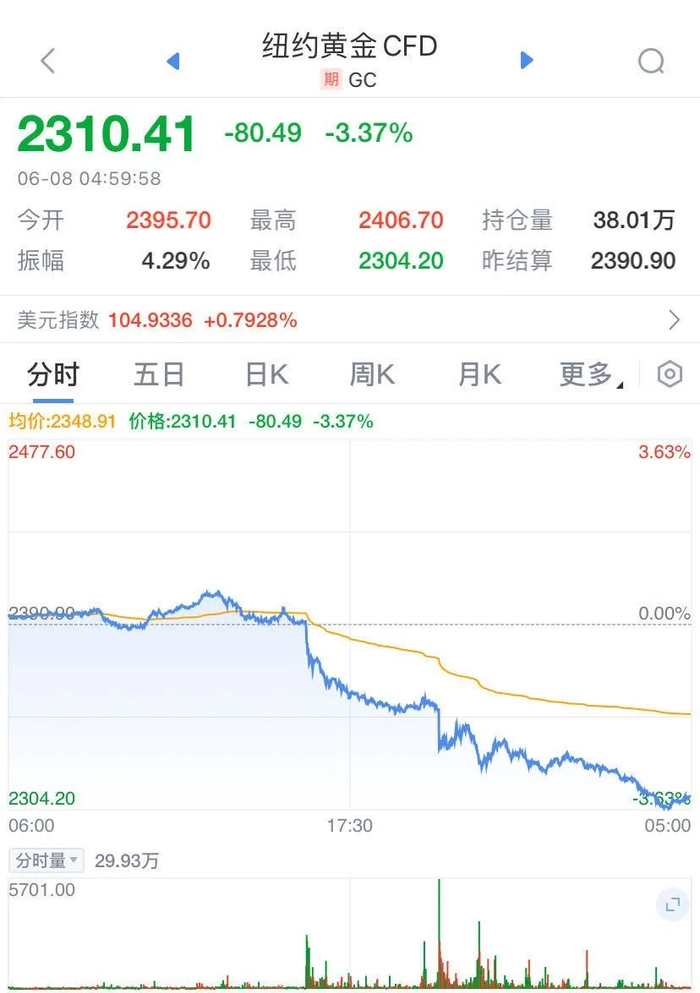Switch to the 日K chart tab
Viewport: 700px width, 993px height.
[266, 375]
